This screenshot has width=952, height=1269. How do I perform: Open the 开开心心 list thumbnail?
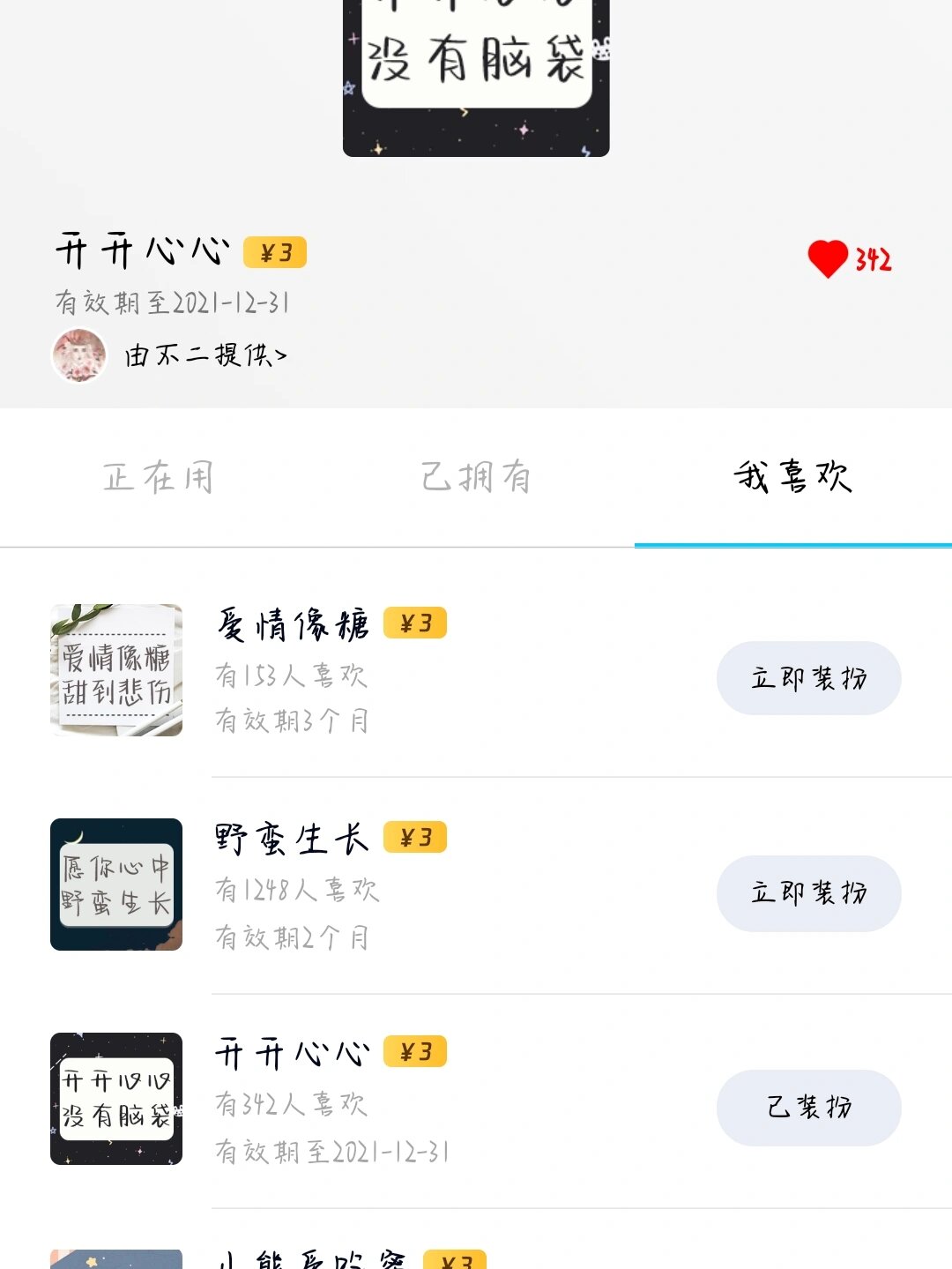click(x=116, y=1099)
